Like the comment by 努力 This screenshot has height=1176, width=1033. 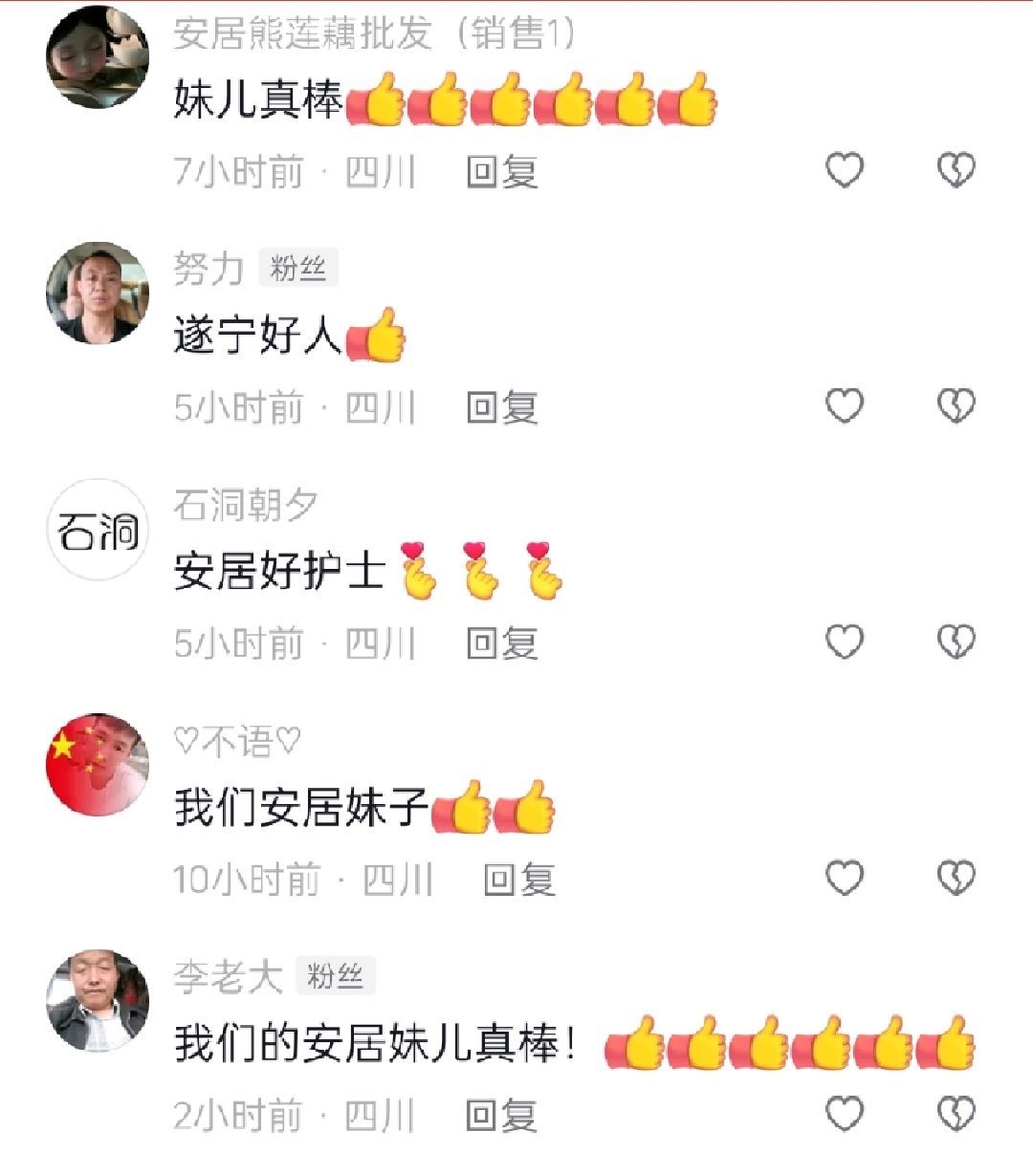point(844,406)
